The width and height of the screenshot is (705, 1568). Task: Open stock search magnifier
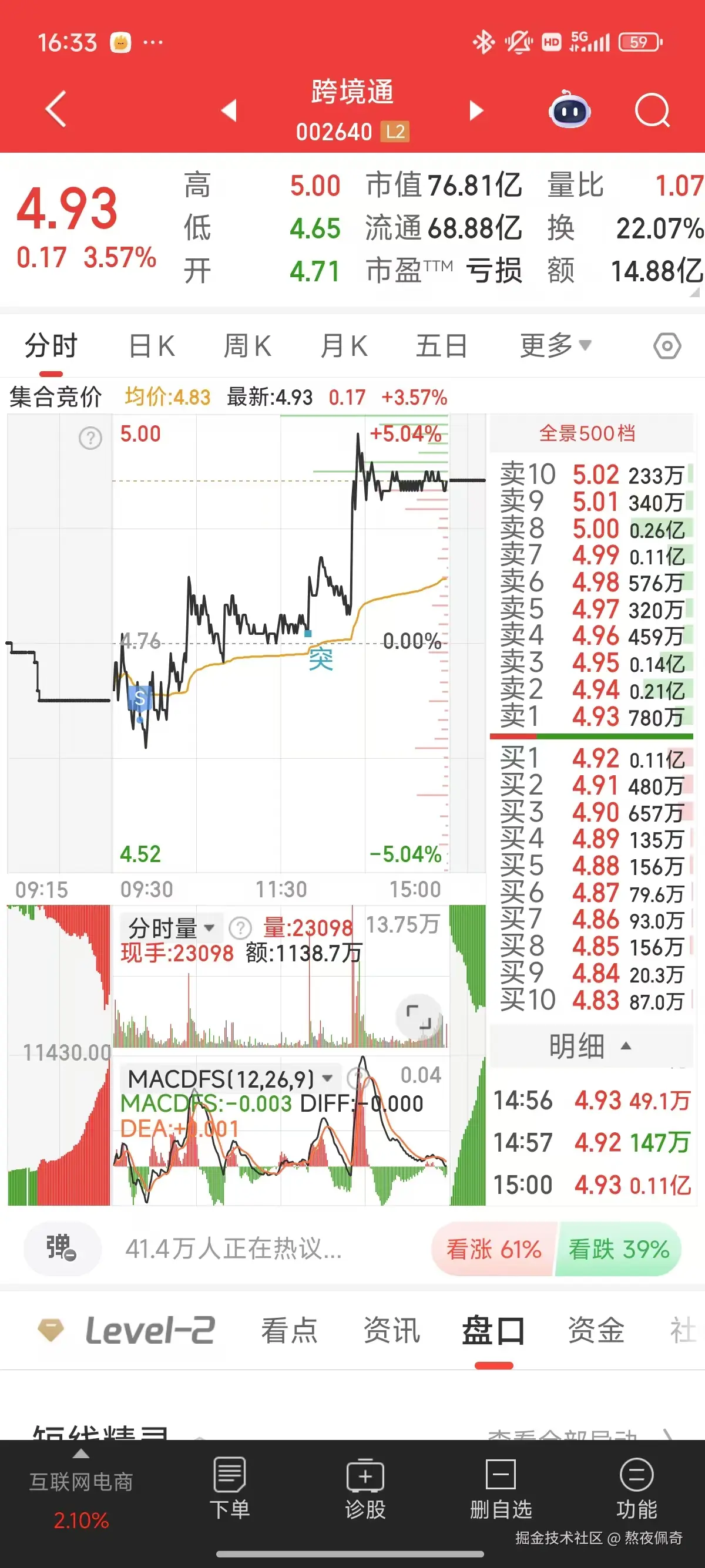tap(652, 111)
